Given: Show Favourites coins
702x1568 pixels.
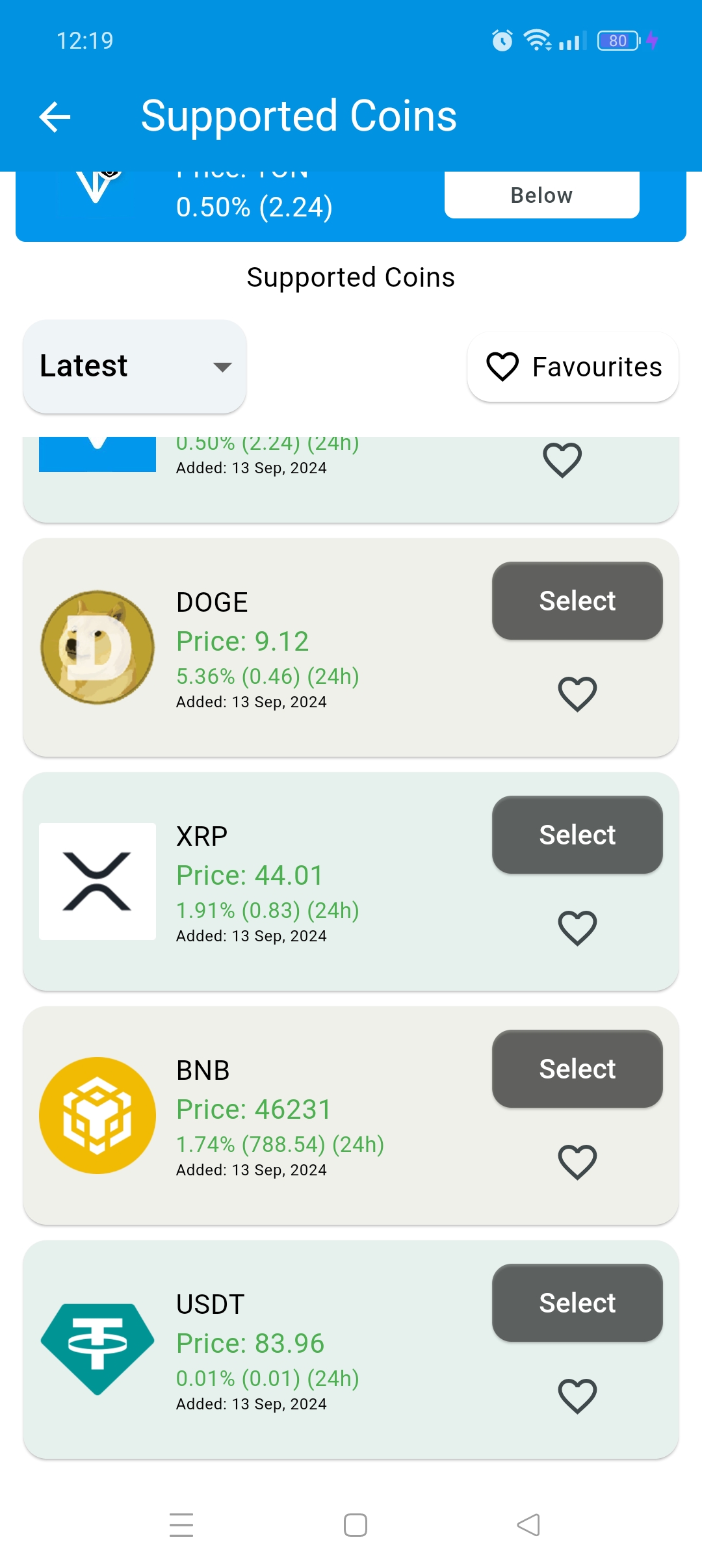Looking at the screenshot, I should coord(573,367).
